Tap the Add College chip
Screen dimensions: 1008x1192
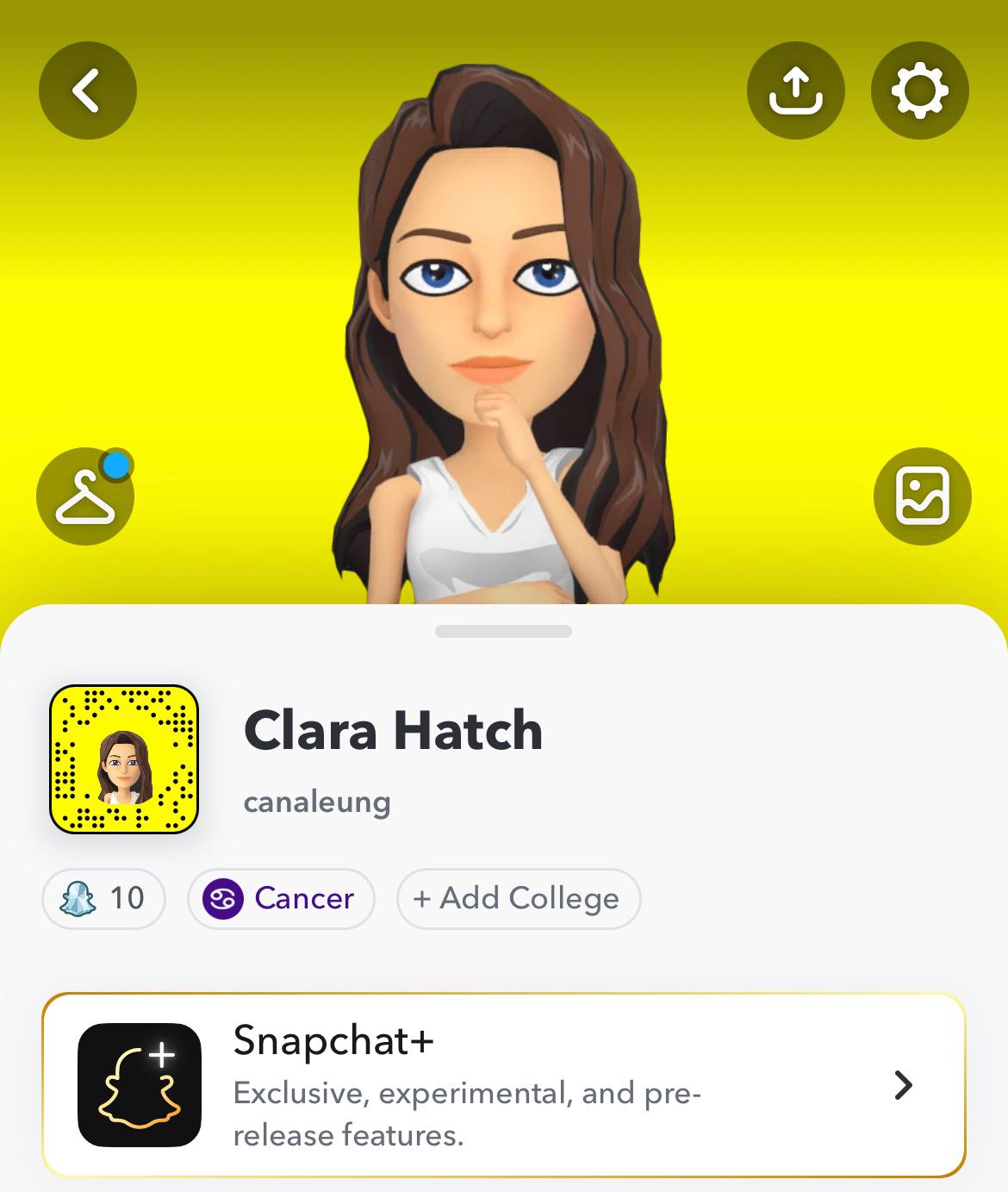click(518, 899)
